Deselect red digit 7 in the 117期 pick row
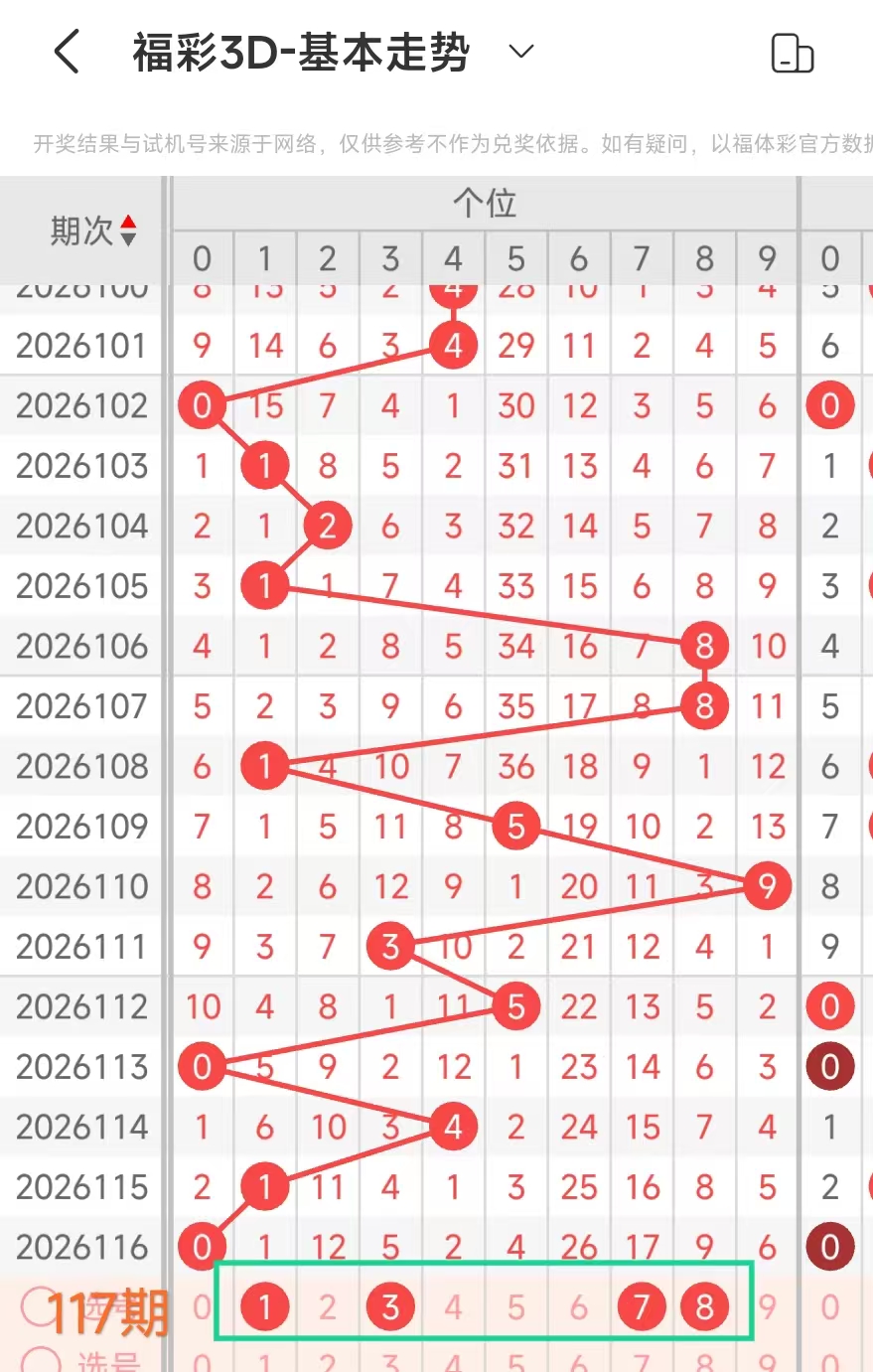The height and width of the screenshot is (1372, 873). (x=642, y=1307)
